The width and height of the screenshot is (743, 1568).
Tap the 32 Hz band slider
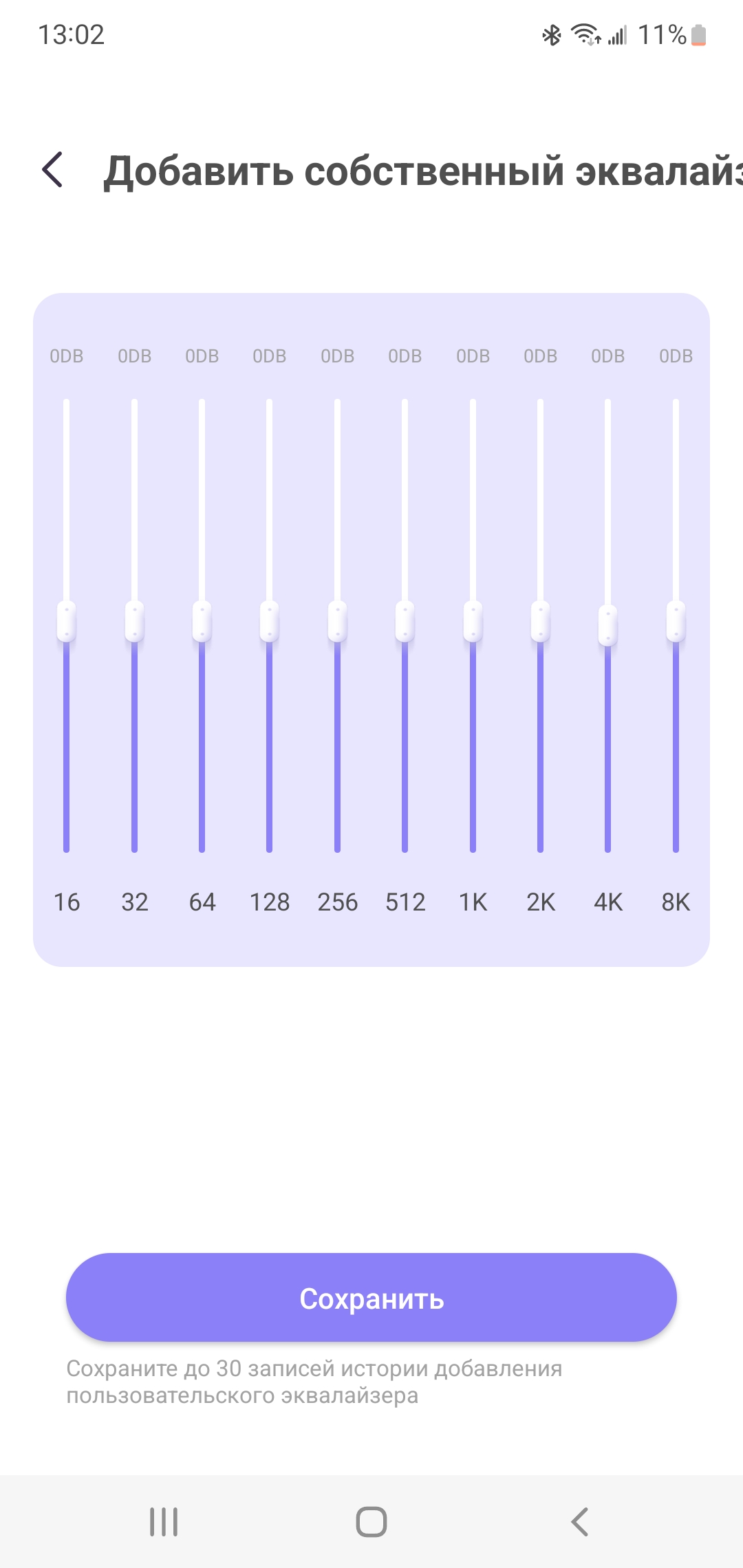(134, 622)
